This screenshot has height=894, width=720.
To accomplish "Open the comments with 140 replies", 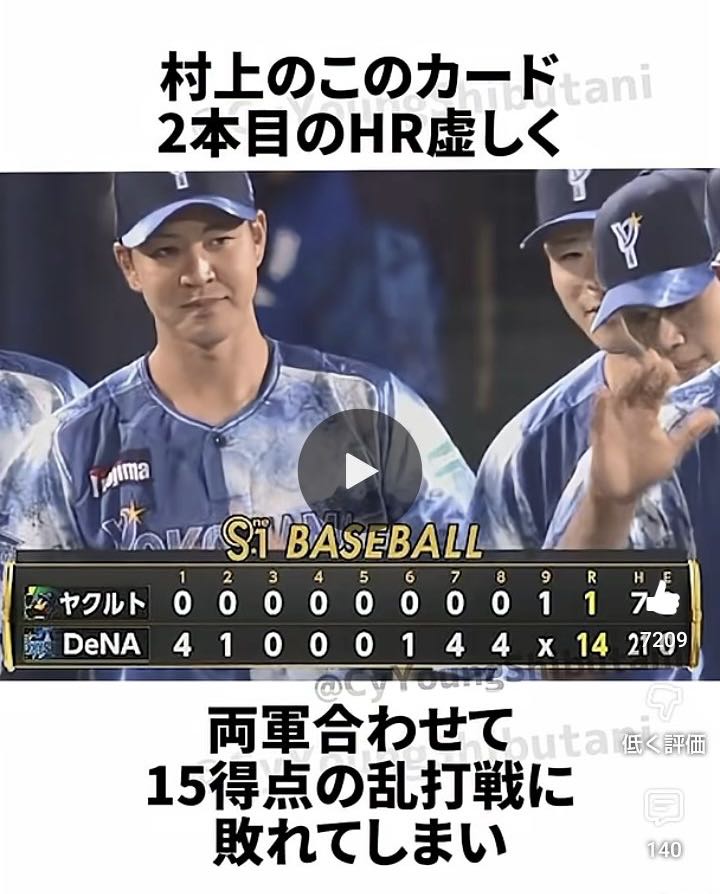I will click(x=663, y=808).
